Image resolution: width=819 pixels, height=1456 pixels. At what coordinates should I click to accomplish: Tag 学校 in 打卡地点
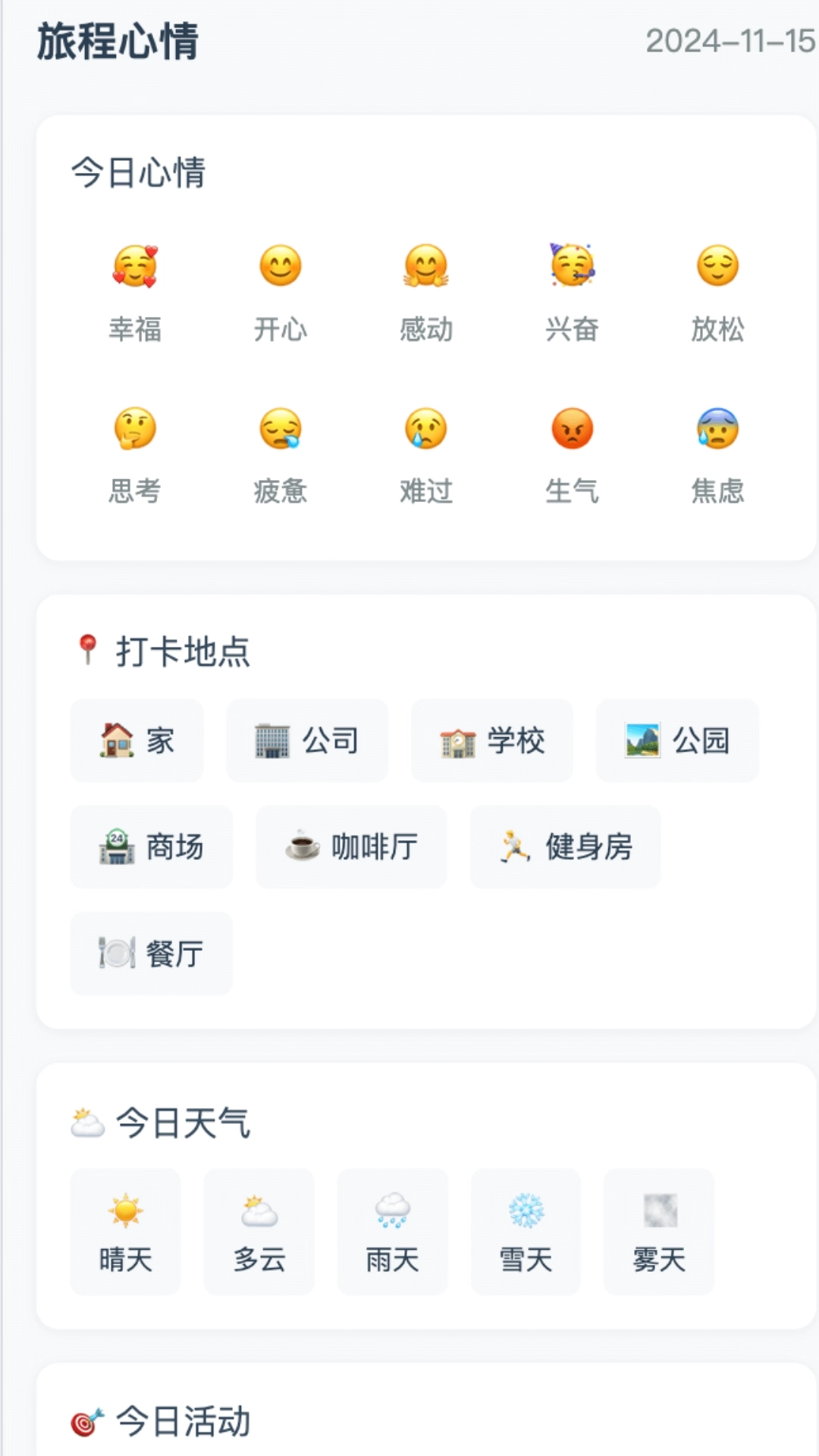(x=491, y=741)
